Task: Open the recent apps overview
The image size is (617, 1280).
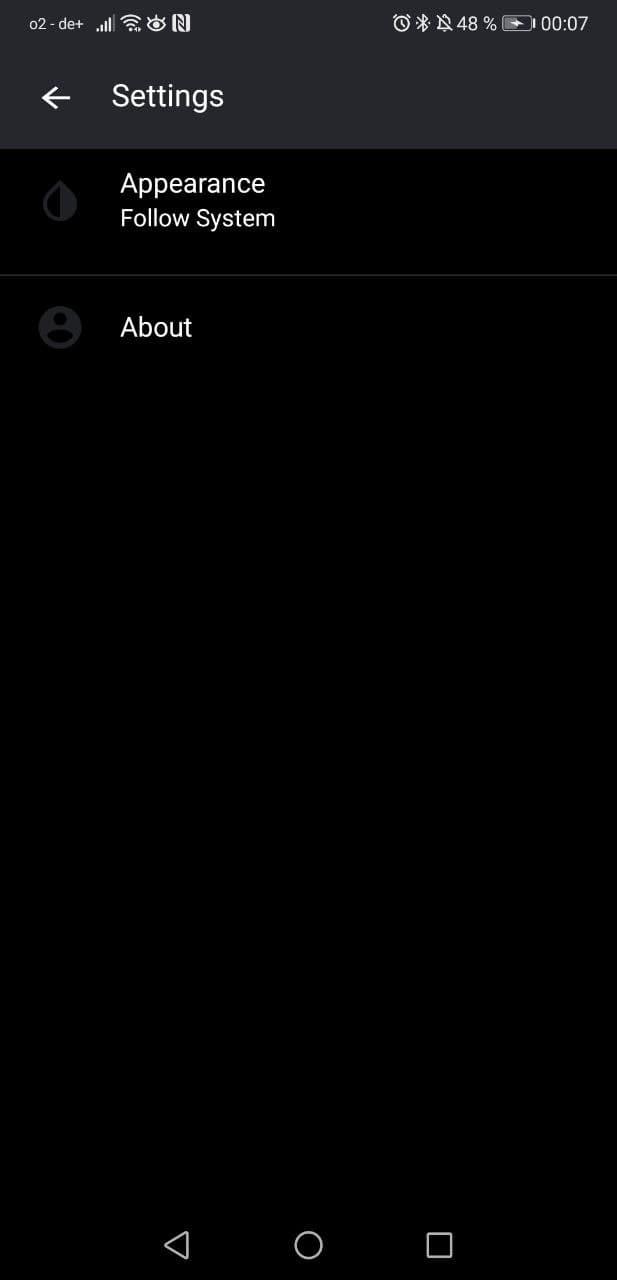Action: click(x=439, y=1244)
